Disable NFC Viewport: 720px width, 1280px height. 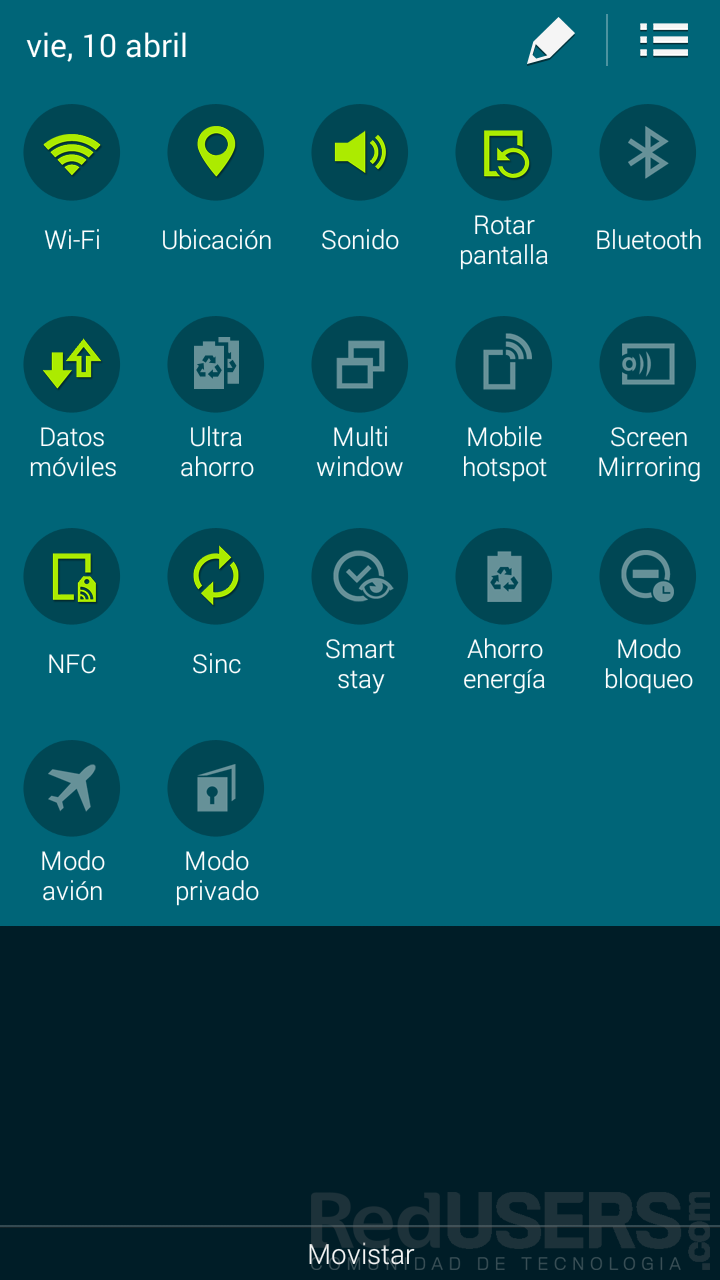(72, 577)
